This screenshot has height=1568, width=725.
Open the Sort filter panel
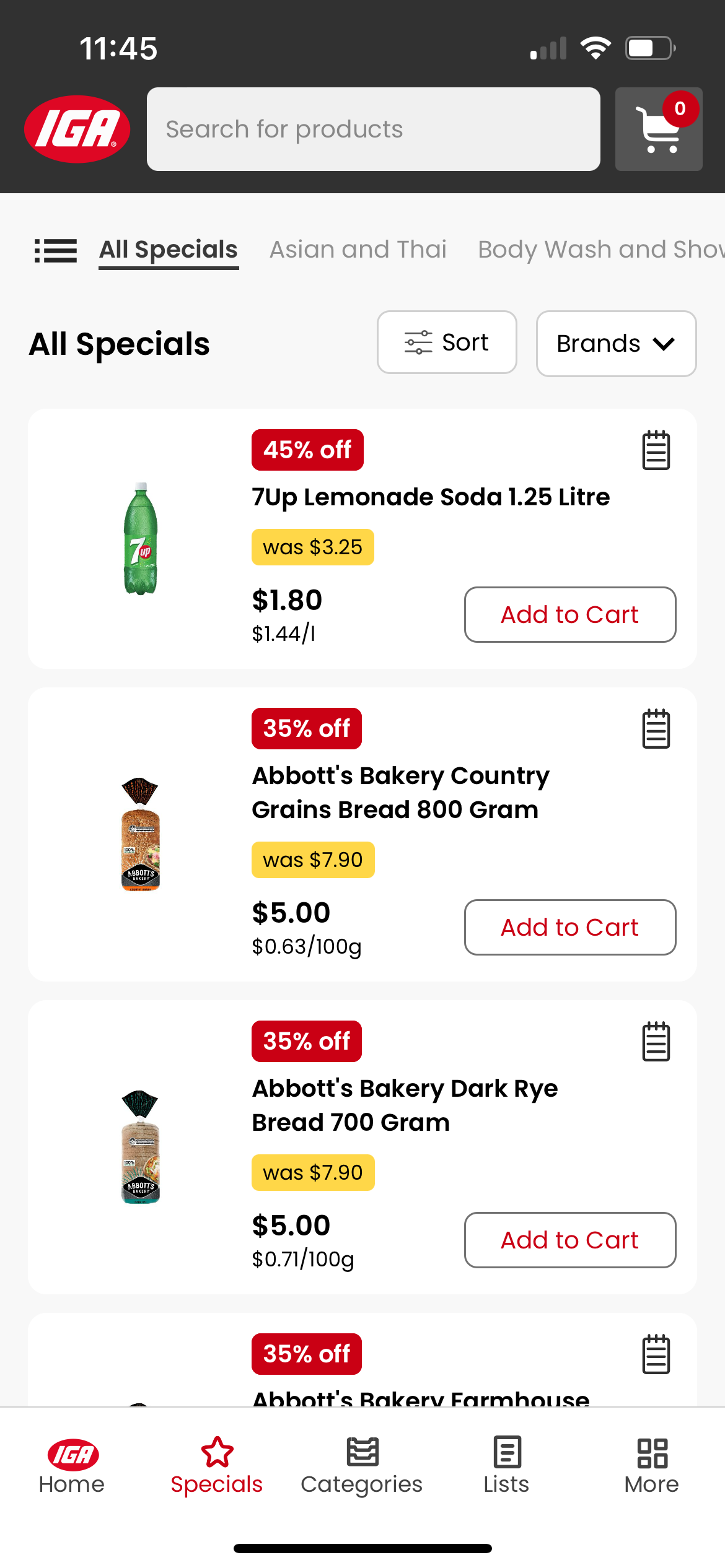pos(446,342)
